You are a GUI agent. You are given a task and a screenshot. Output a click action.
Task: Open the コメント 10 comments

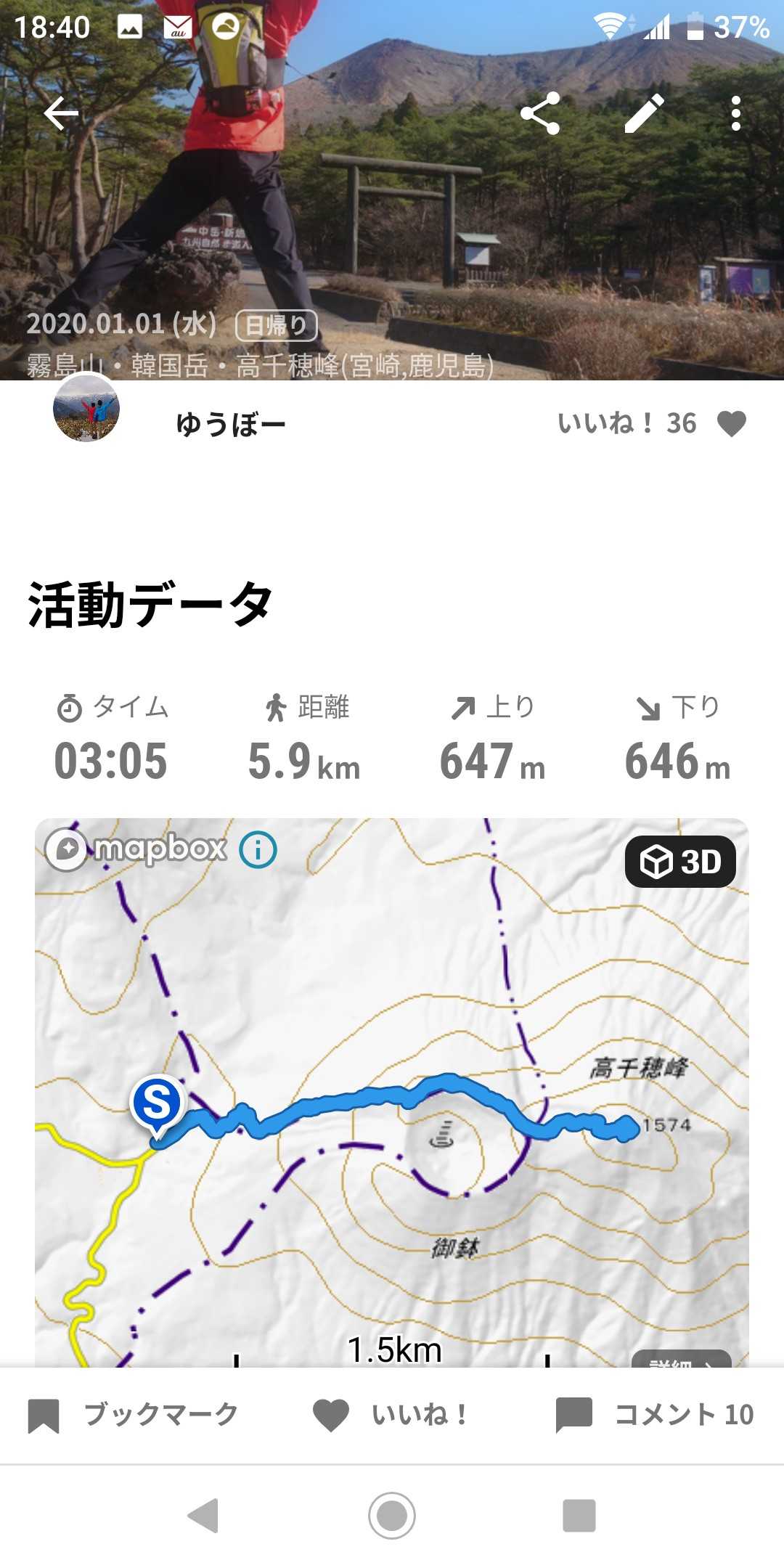coord(655,1415)
